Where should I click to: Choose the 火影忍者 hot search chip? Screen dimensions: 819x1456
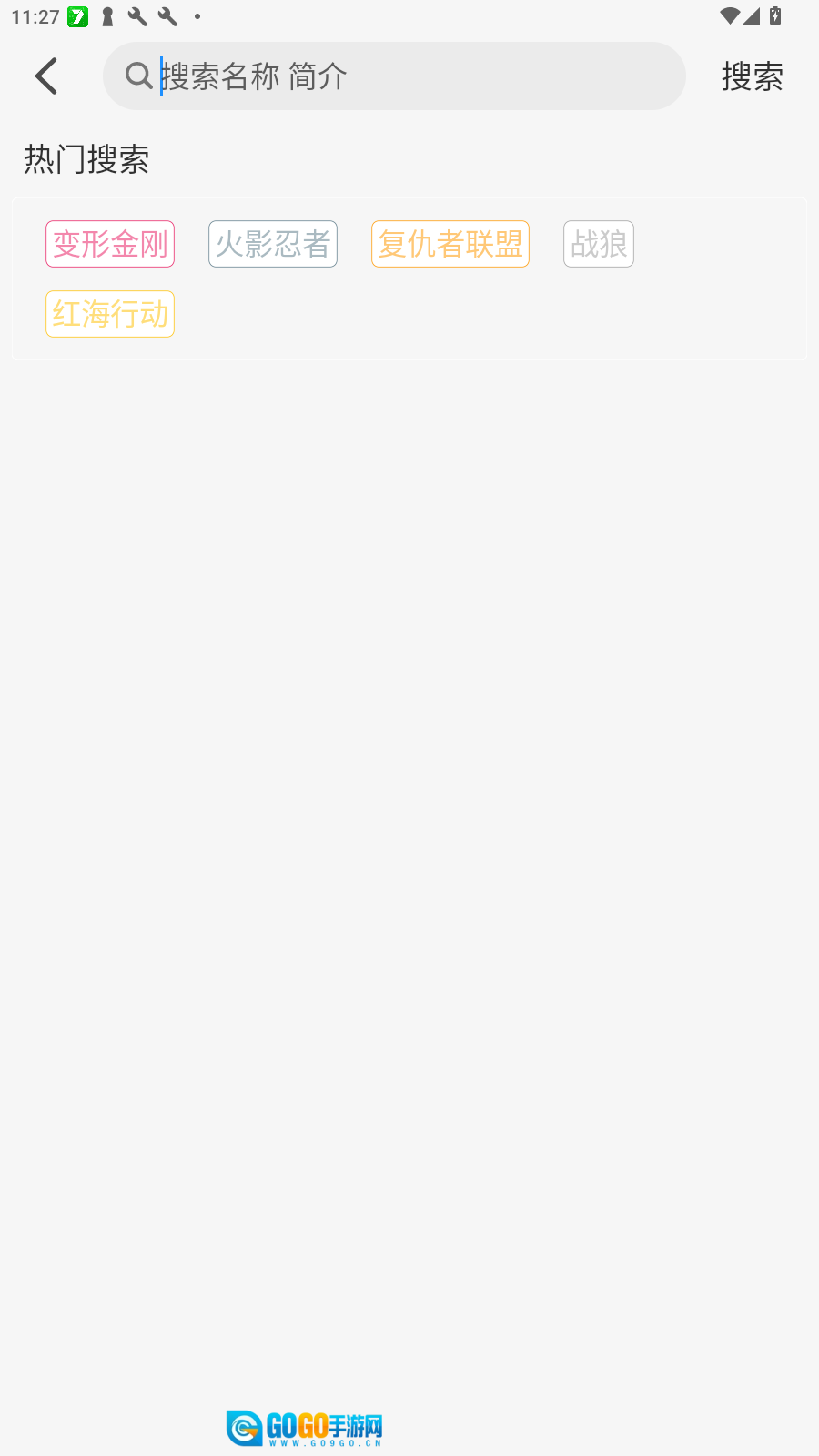tap(273, 244)
